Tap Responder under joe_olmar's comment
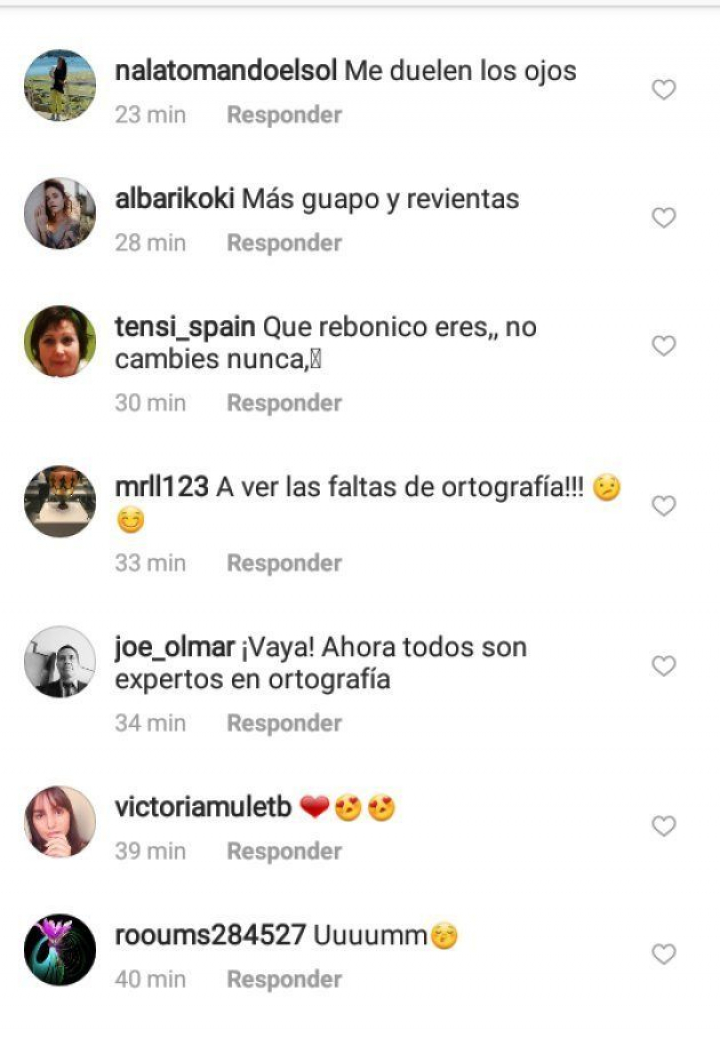The width and height of the screenshot is (720, 1038). click(x=284, y=723)
